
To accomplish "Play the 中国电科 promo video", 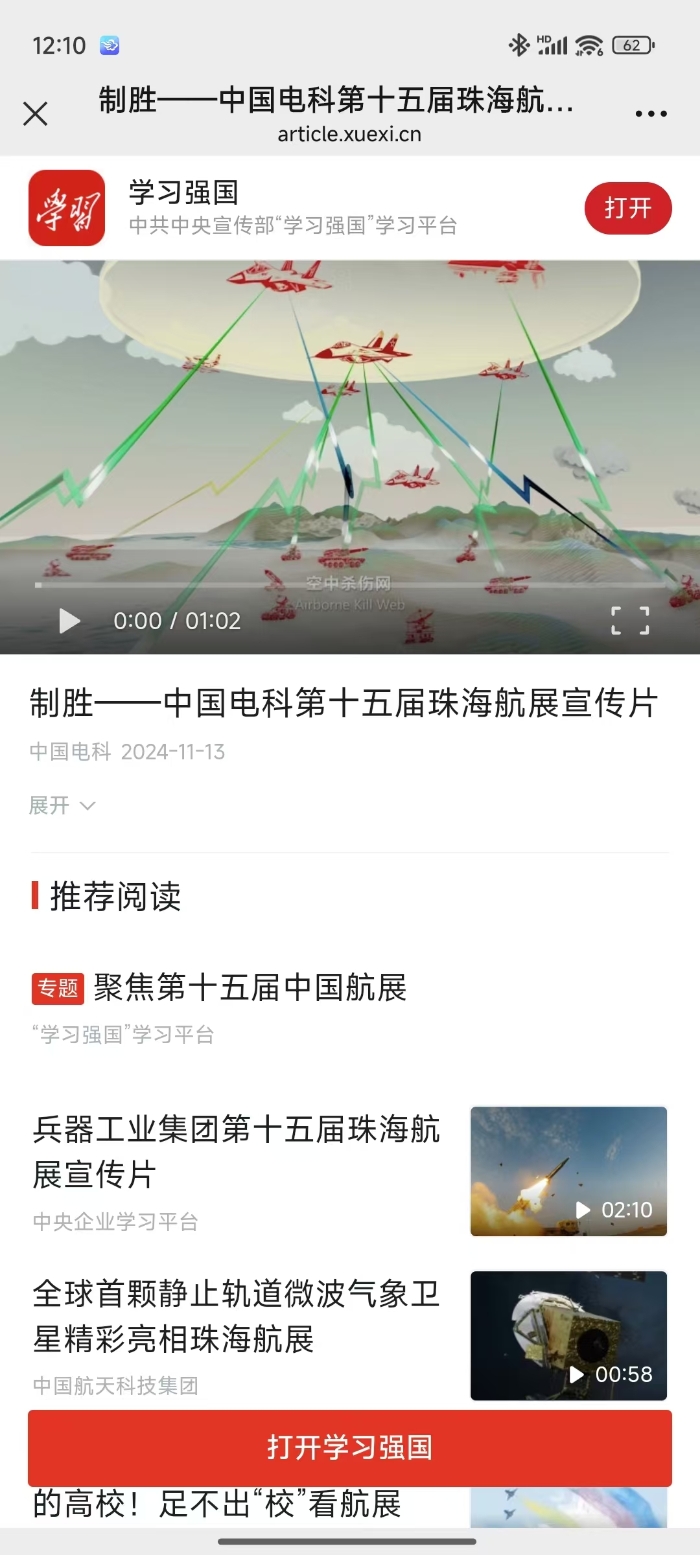I will 69,621.
